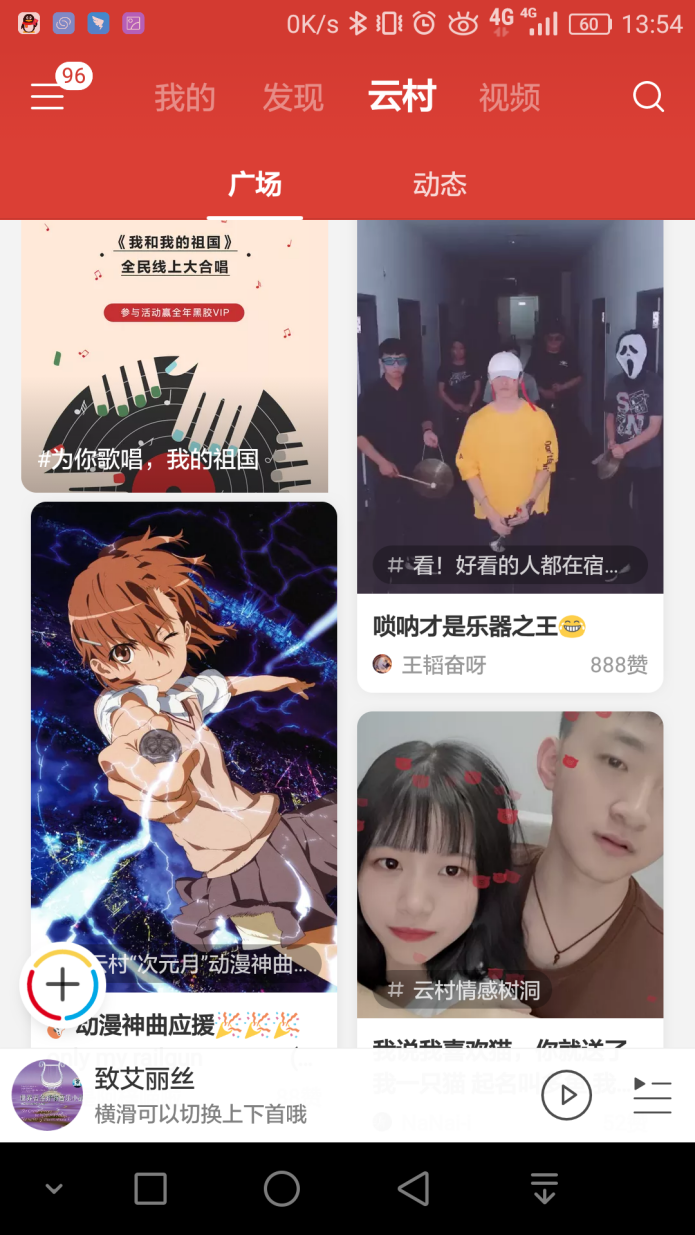The height and width of the screenshot is (1235, 695).
Task: Go to the 视频 tab
Action: pyautogui.click(x=510, y=97)
